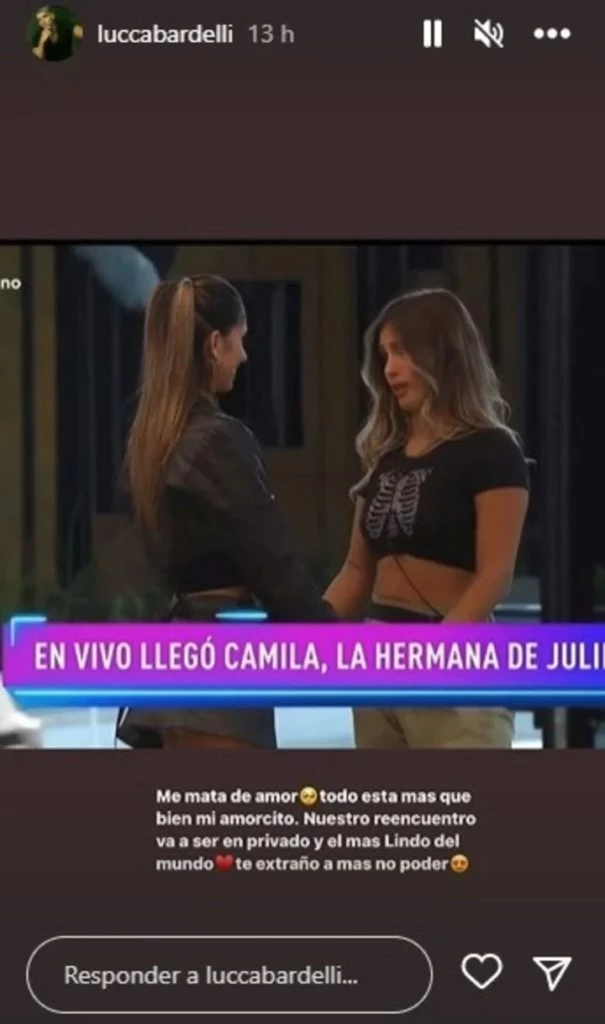Like this story with the heart
This screenshot has width=605, height=1024.
point(481,972)
